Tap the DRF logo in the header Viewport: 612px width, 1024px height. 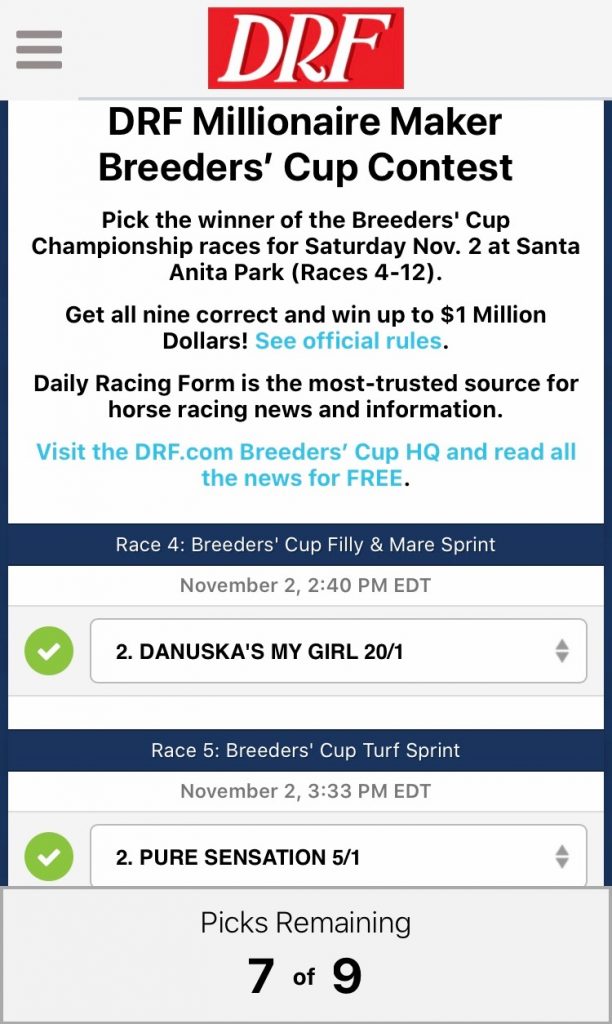[306, 48]
